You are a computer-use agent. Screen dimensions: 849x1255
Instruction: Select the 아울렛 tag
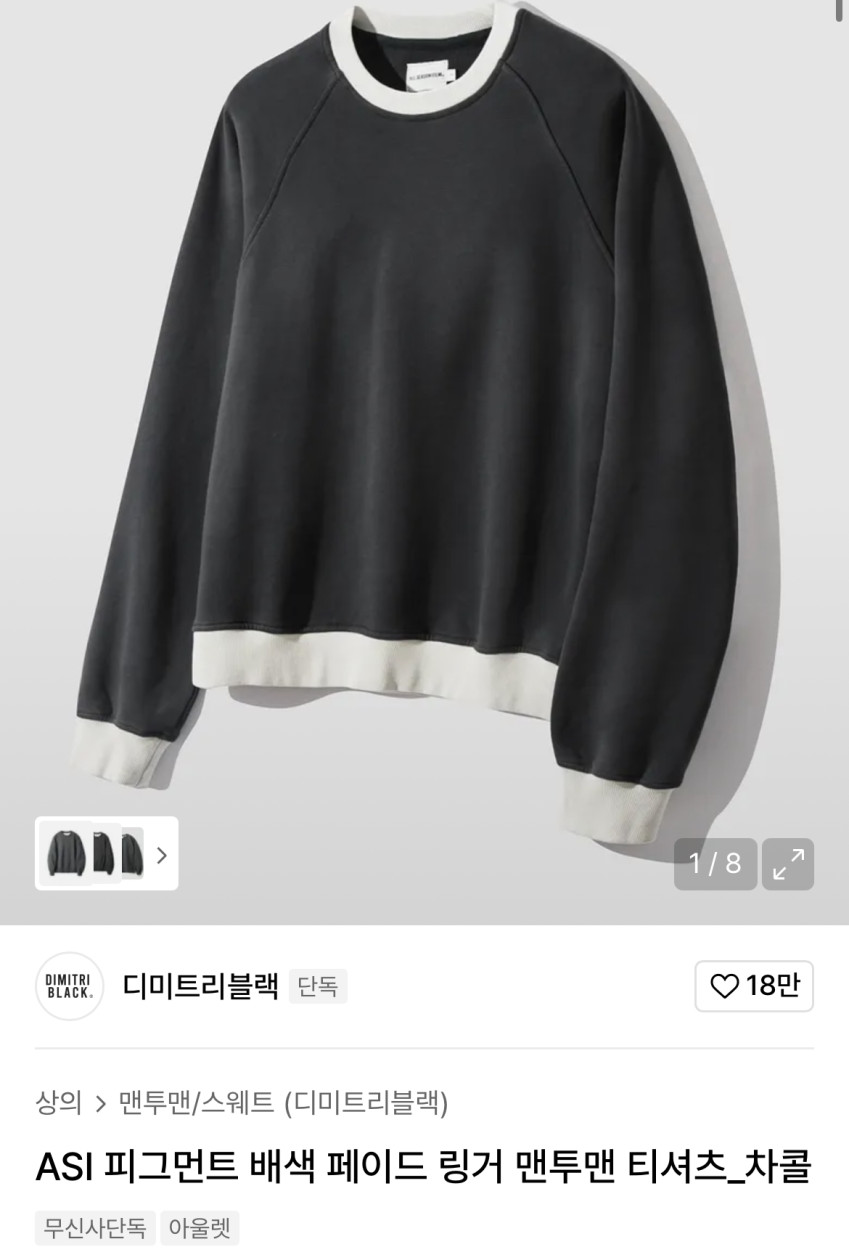200,1228
